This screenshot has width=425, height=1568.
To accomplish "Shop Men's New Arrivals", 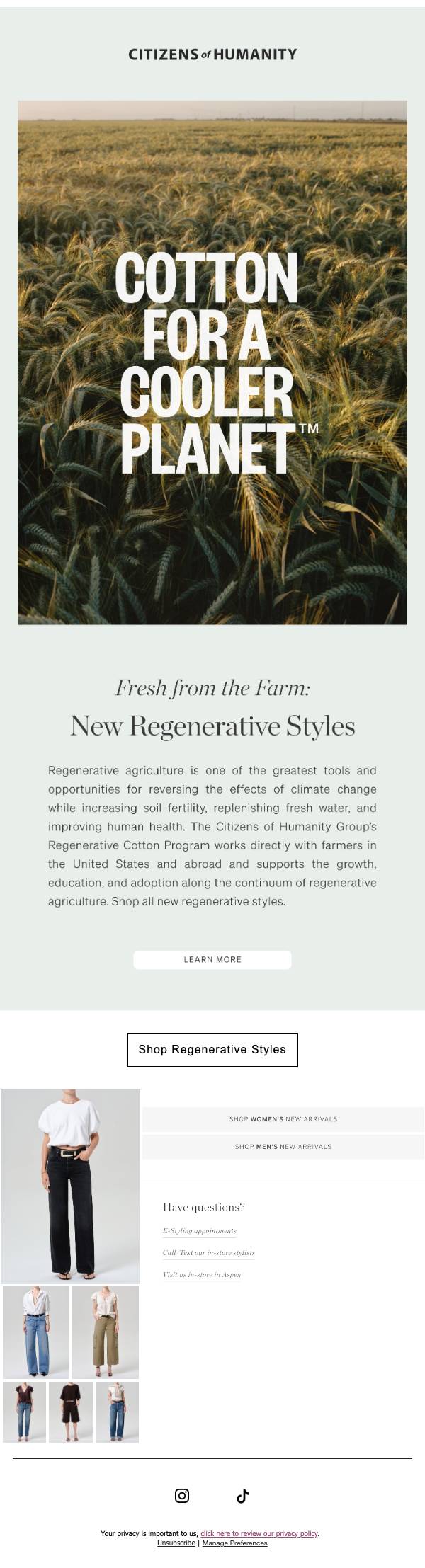I will (x=283, y=1146).
